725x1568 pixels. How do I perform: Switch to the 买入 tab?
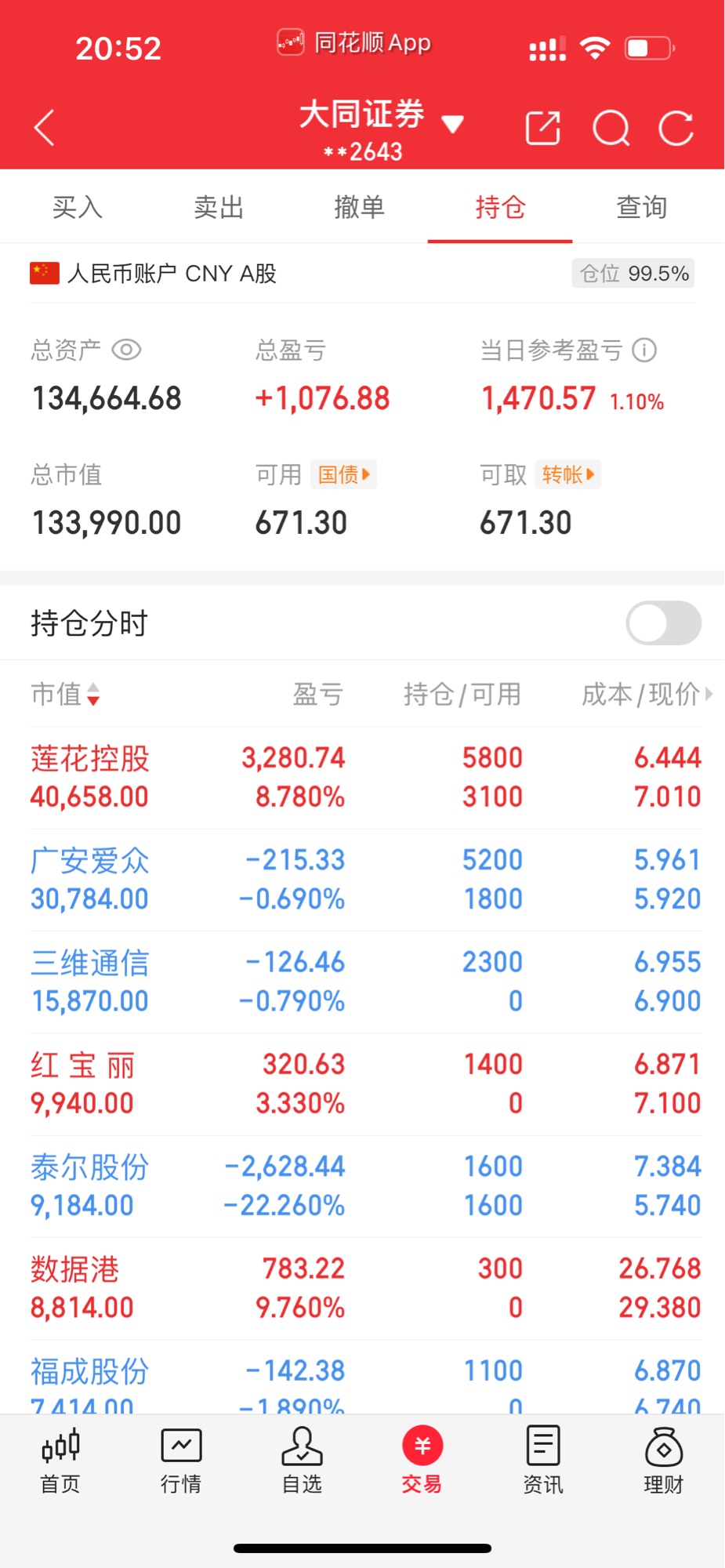pos(78,207)
